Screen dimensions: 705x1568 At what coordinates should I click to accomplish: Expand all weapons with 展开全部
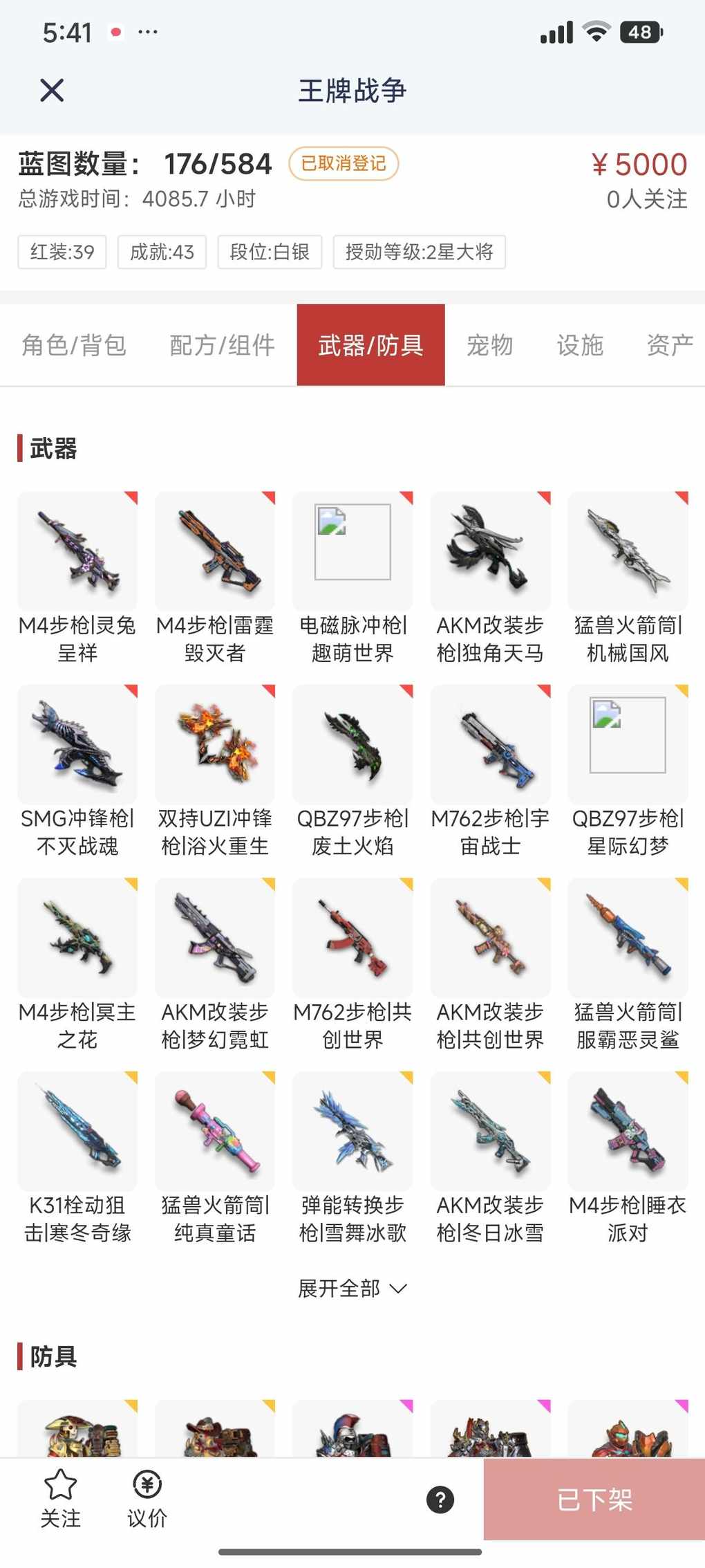pos(352,1288)
